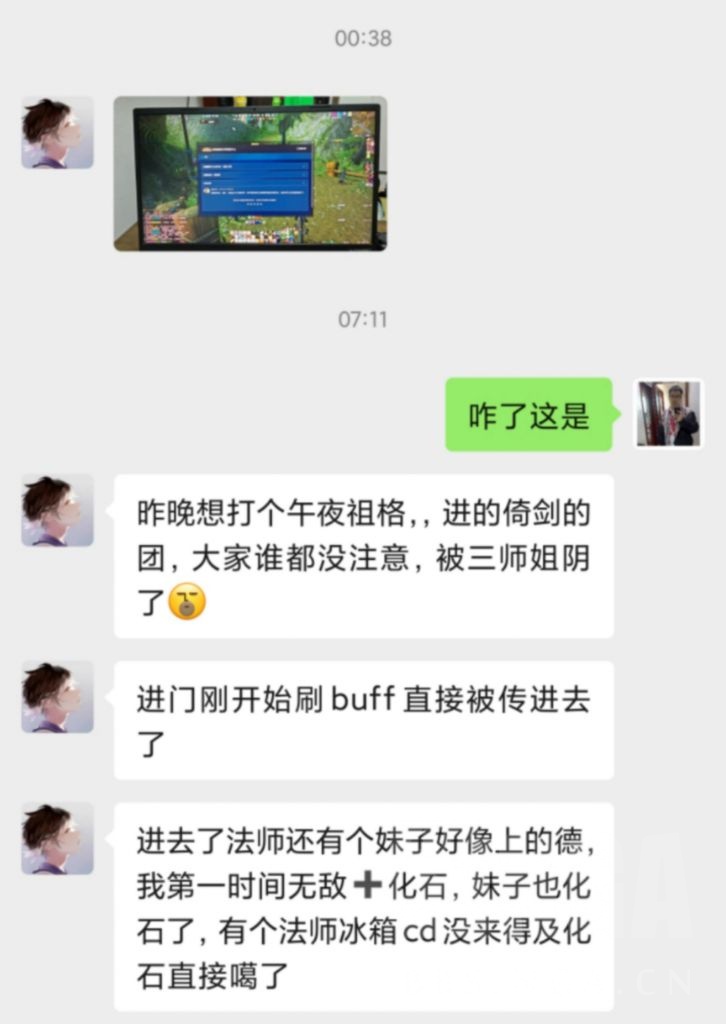This screenshot has width=726, height=1024.
Task: Click the 00:38 timestamp at the top
Action: pos(363,40)
